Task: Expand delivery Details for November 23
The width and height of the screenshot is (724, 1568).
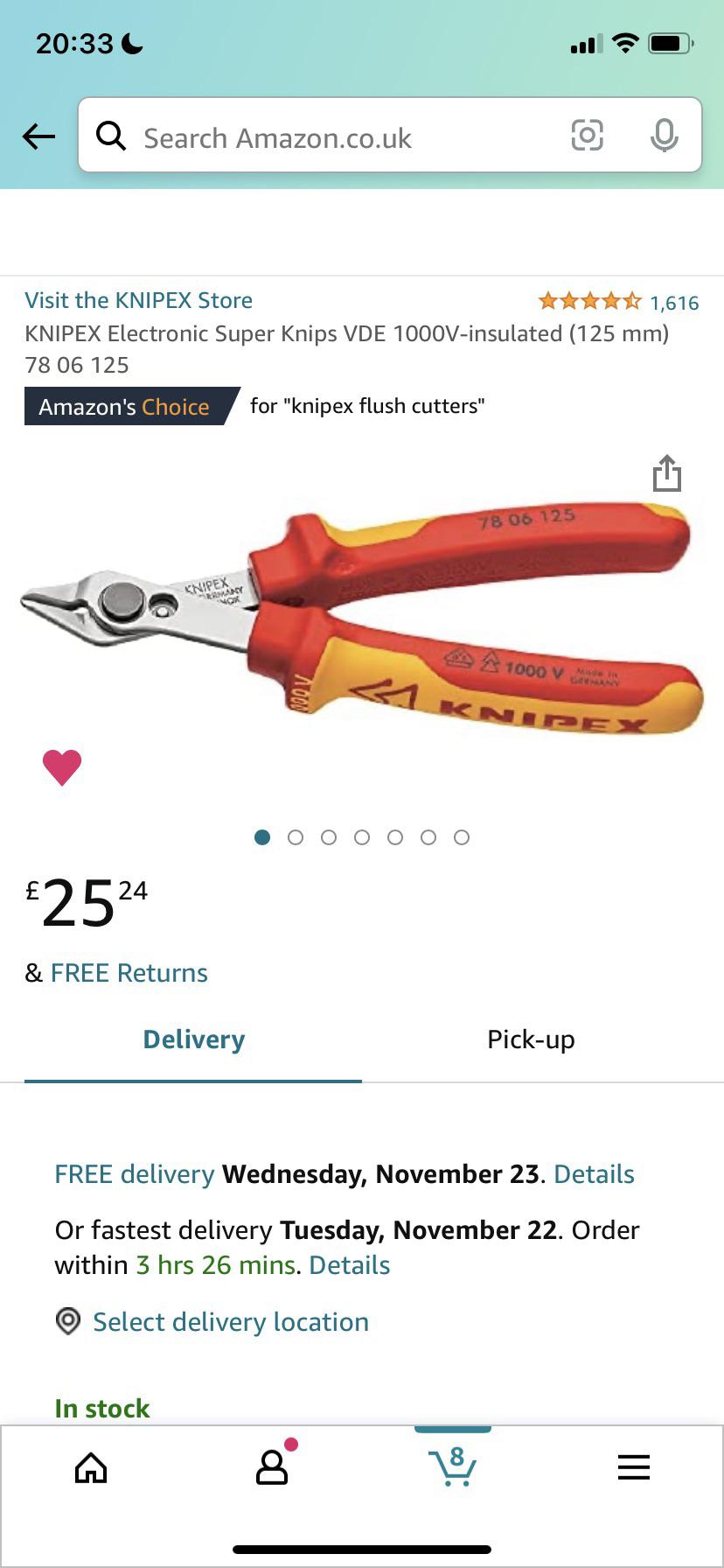Action: [593, 1173]
